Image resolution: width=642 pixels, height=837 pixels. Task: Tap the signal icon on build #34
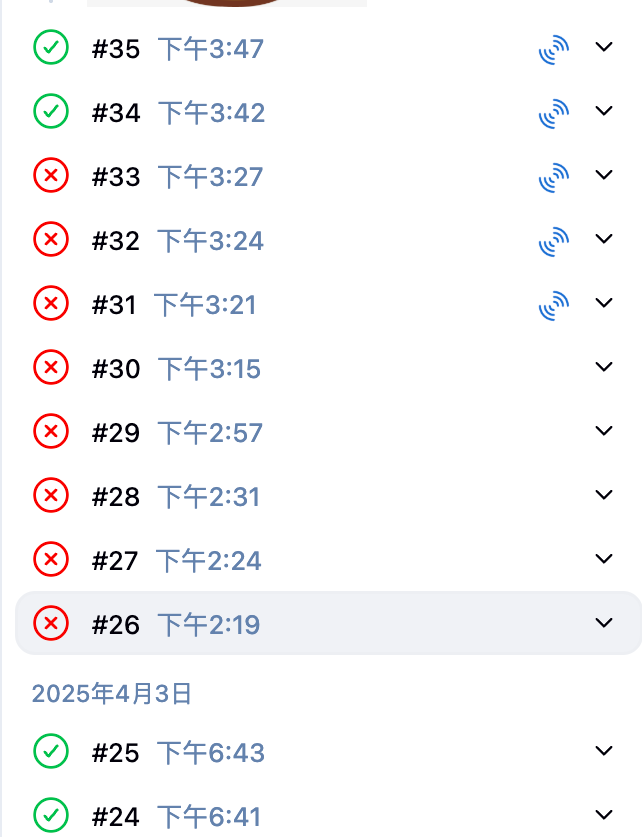point(554,113)
